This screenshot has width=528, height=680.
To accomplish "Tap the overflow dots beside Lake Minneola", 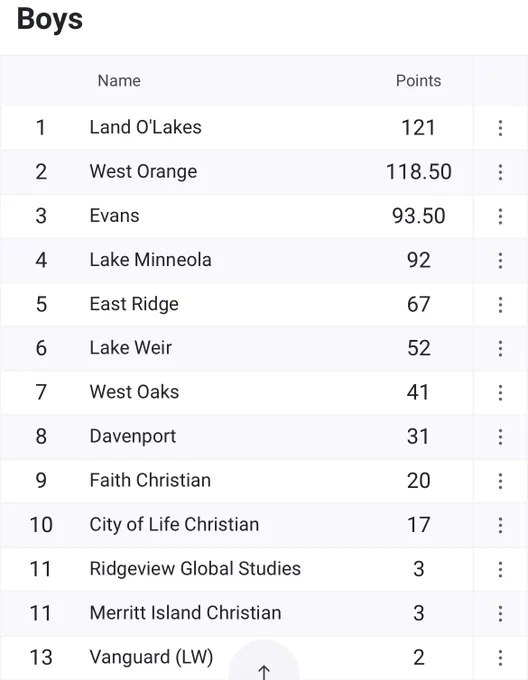I will [500, 261].
